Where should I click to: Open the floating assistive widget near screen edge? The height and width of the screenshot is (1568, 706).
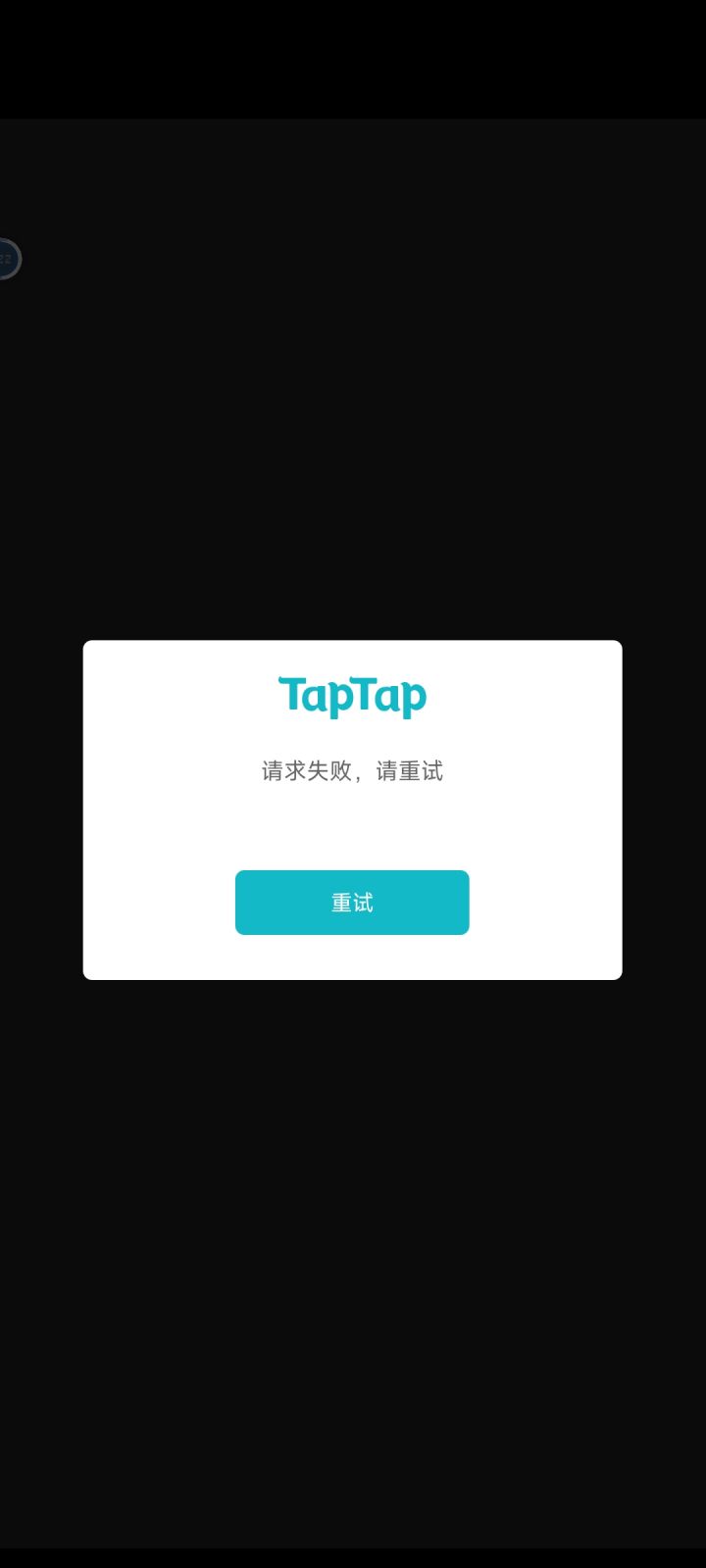[x=10, y=258]
